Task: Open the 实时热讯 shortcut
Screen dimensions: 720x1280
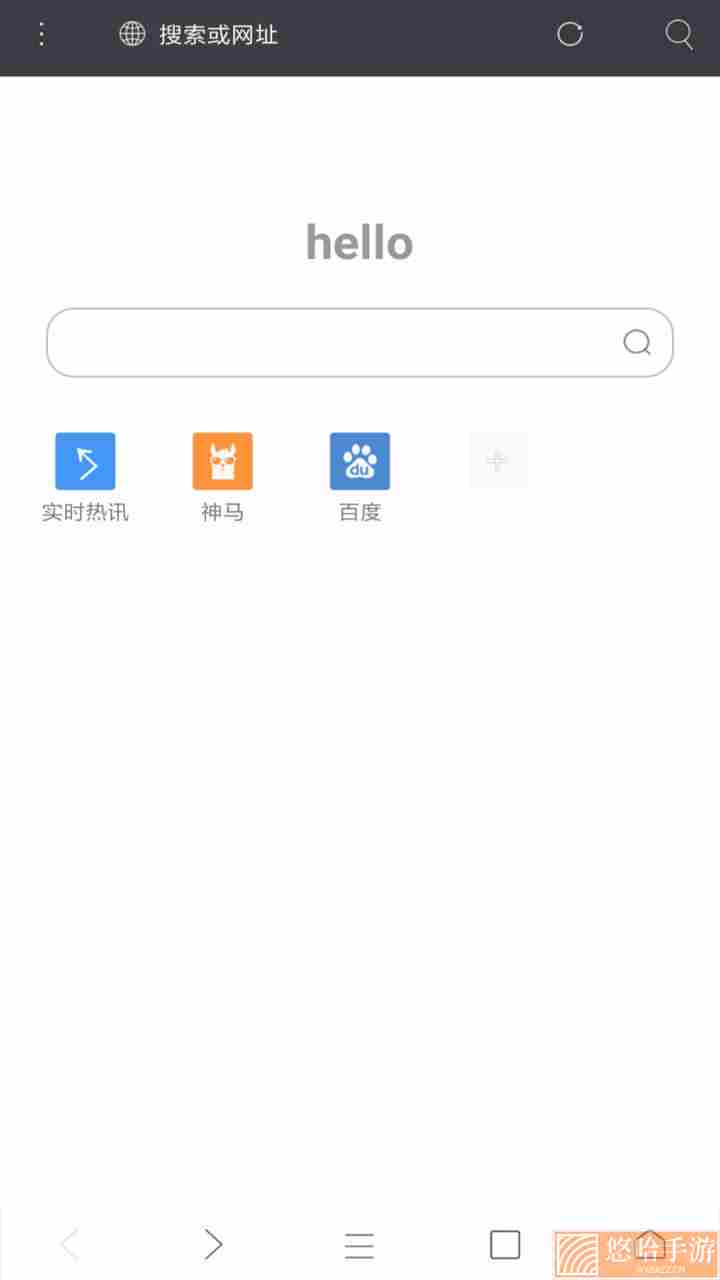Action: pos(85,477)
